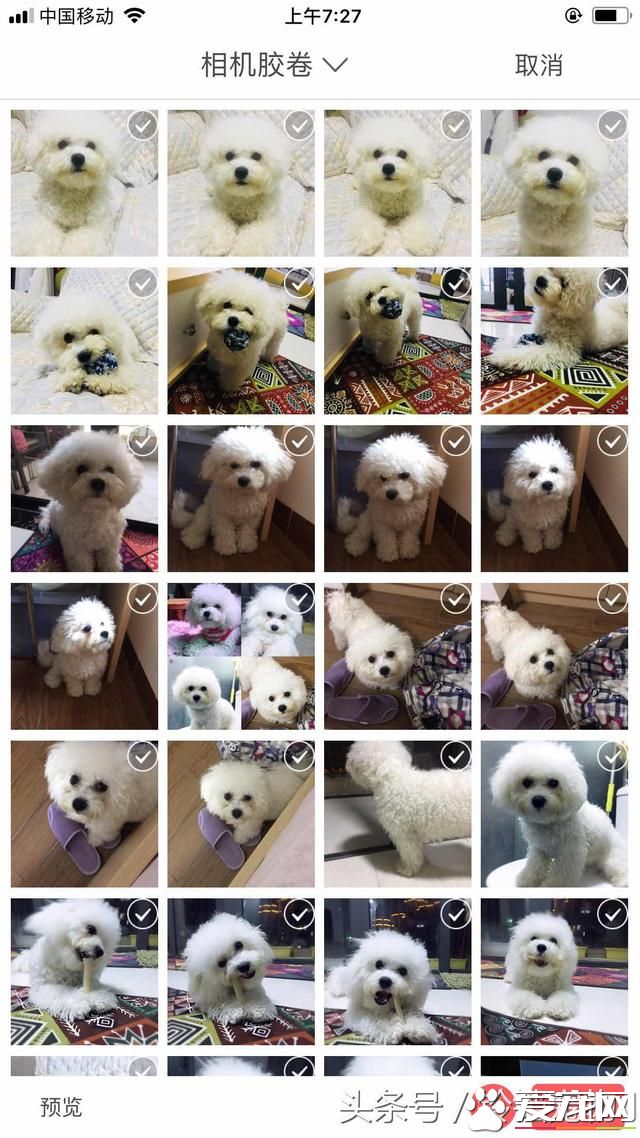
Task: Tick the checkbox on the four-dog collage
Action: 299,598
